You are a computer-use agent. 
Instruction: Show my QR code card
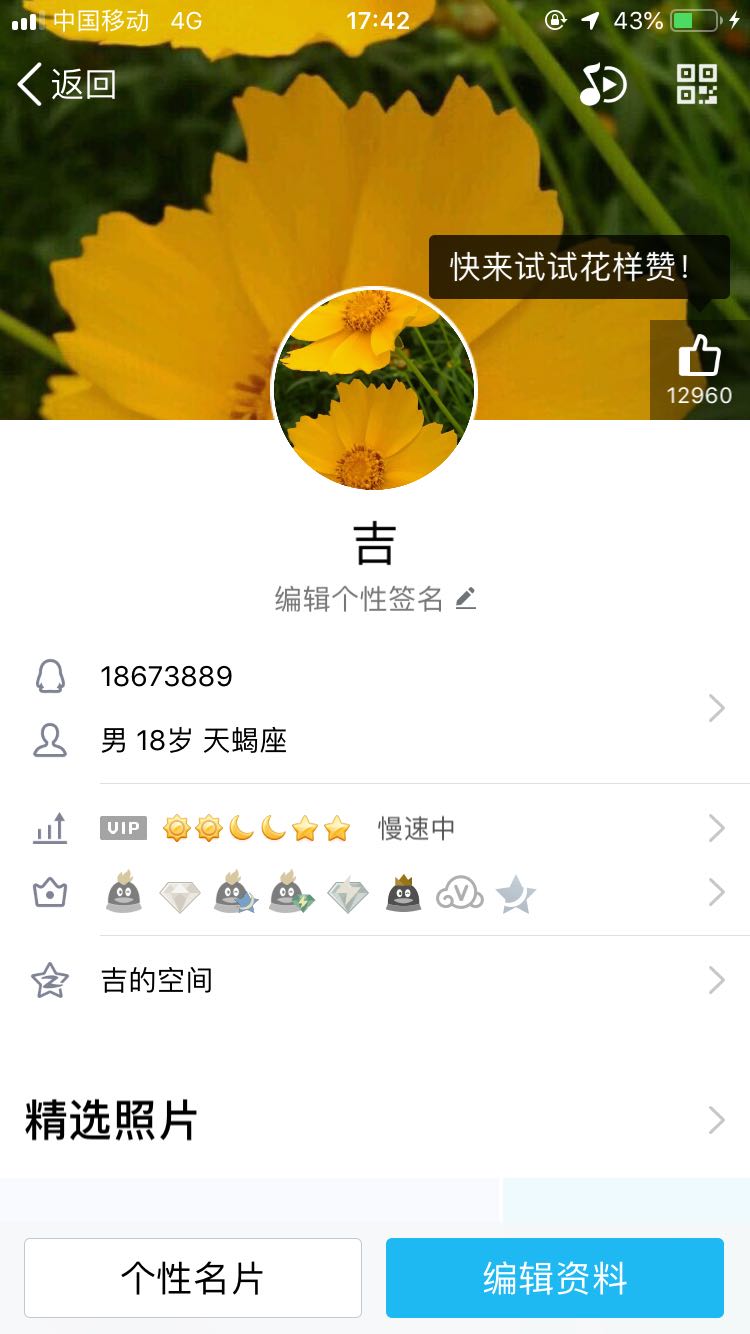click(x=697, y=84)
